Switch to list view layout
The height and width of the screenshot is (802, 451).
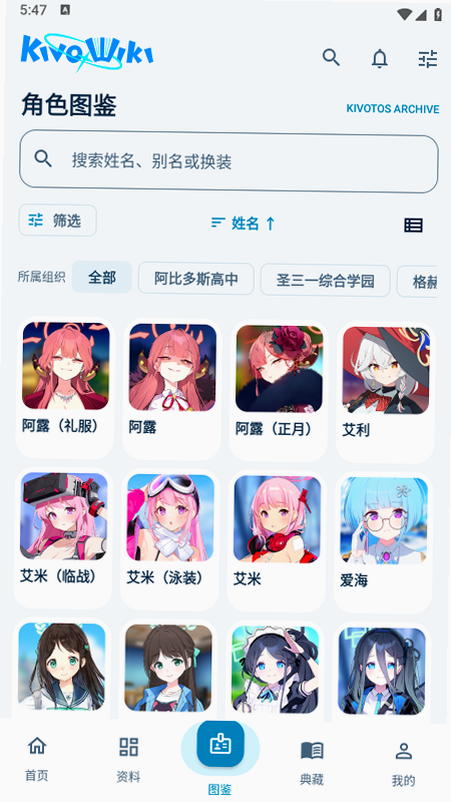coord(413,225)
